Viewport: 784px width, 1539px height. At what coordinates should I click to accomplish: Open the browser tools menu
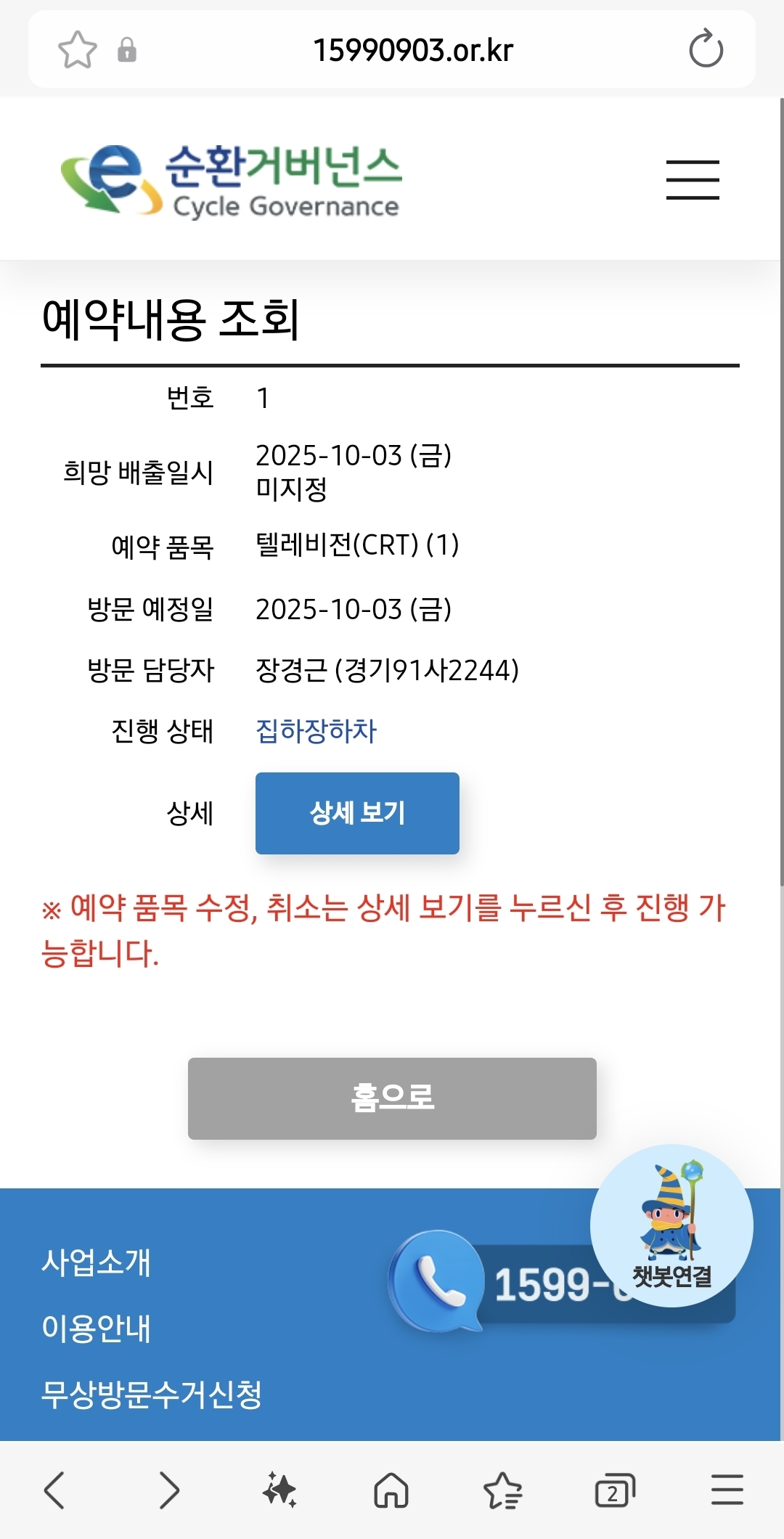coord(727,1491)
